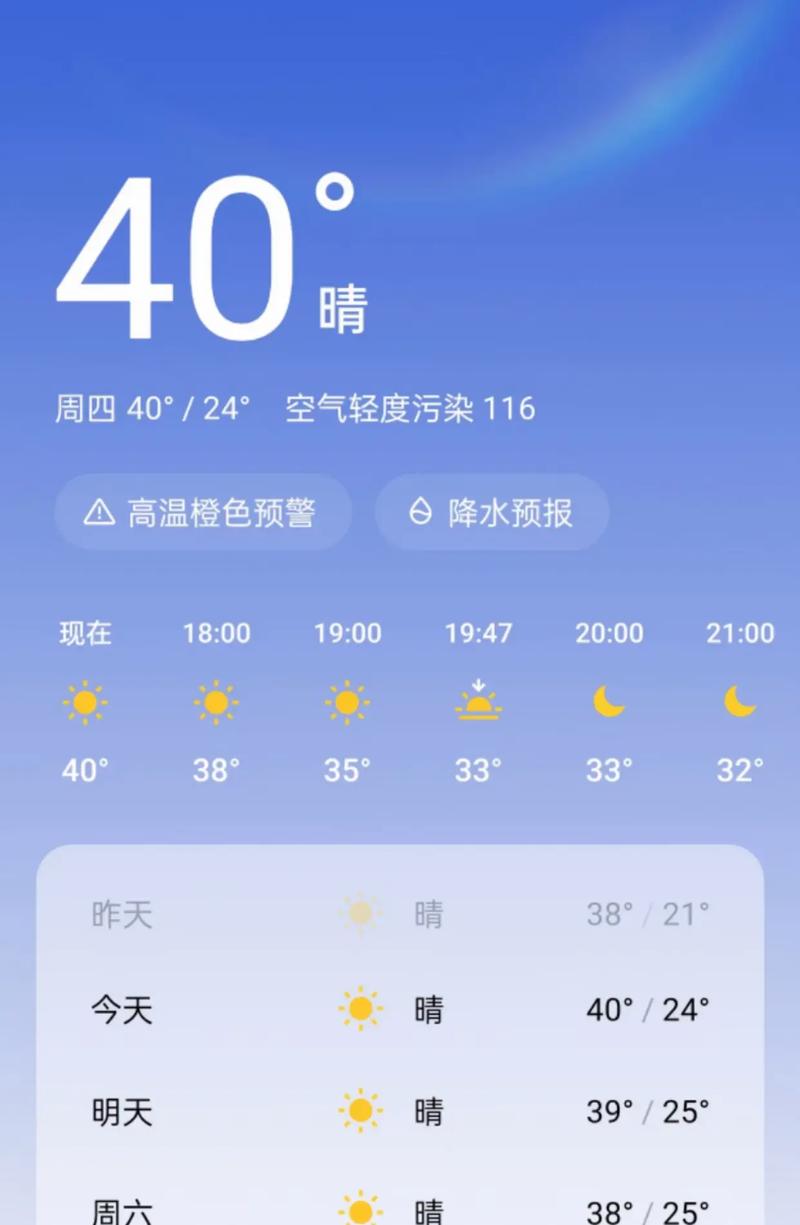Open the 降水预报 precipitation forecast
Image resolution: width=800 pixels, height=1225 pixels.
[x=490, y=512]
